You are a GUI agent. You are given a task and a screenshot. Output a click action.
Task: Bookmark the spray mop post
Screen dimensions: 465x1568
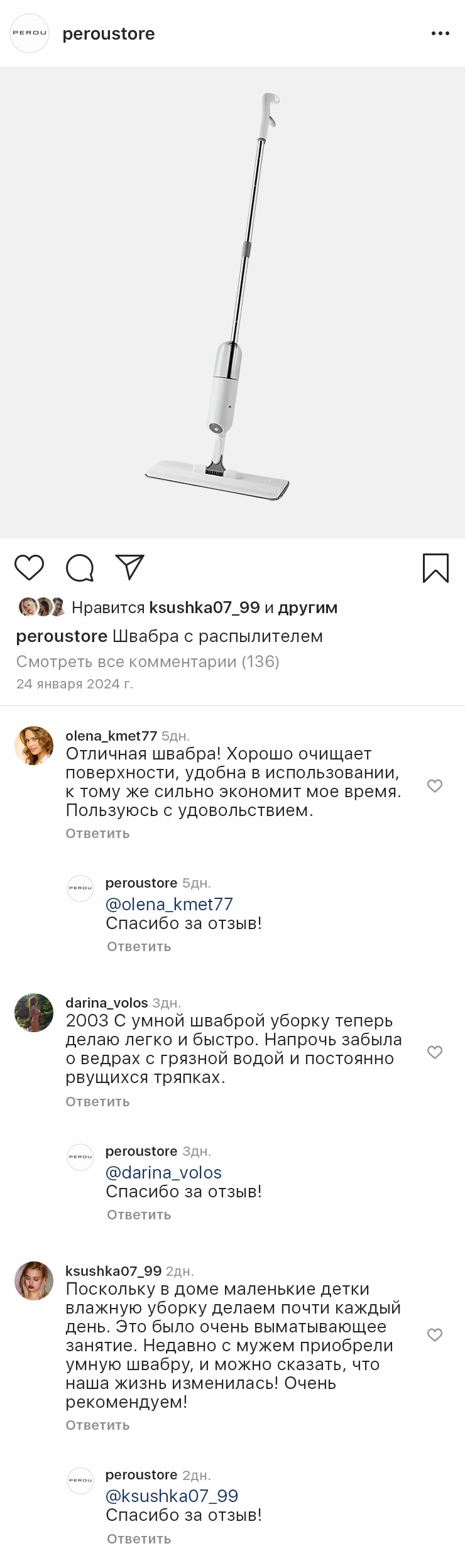coord(435,567)
